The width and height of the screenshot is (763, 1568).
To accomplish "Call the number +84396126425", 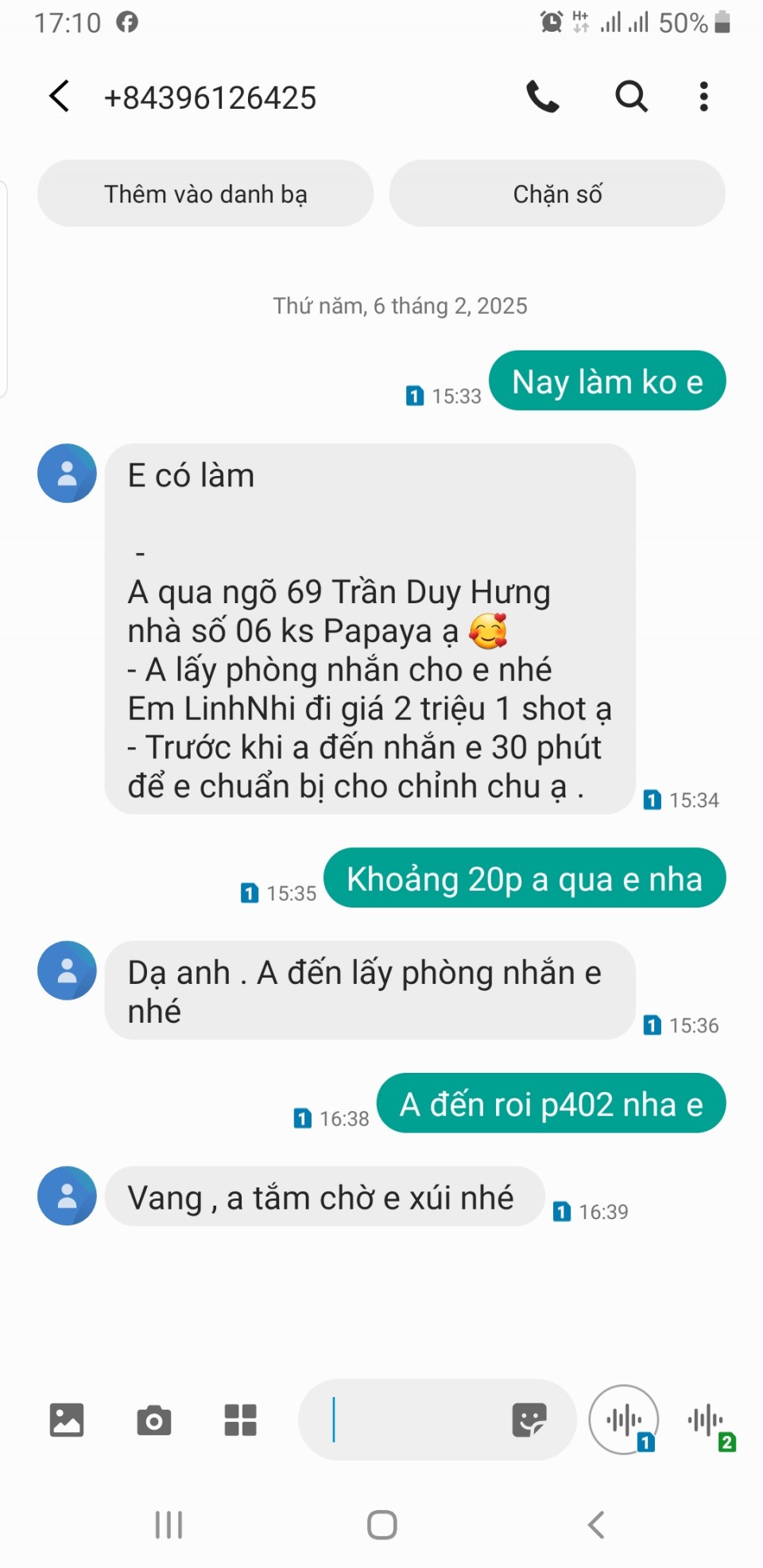I will click(x=543, y=97).
